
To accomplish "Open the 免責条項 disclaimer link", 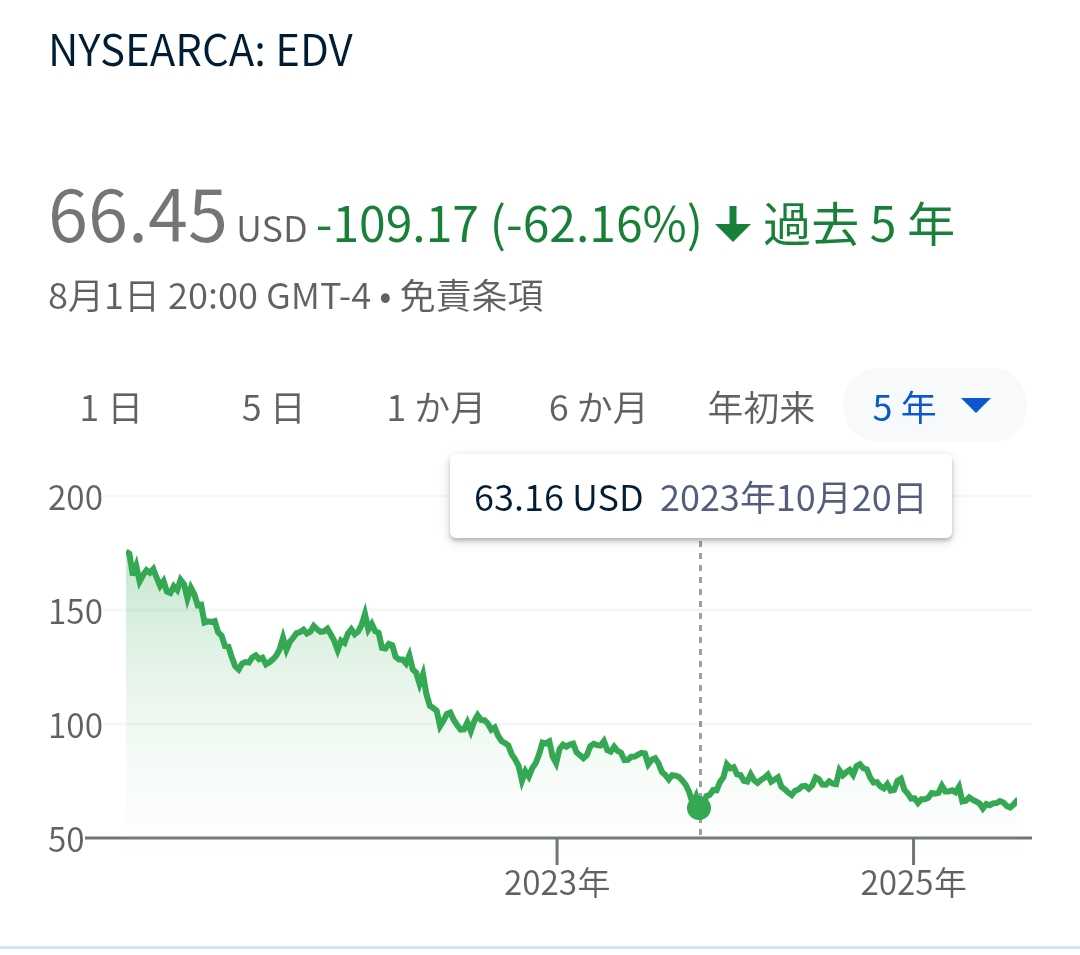I will (x=471, y=297).
